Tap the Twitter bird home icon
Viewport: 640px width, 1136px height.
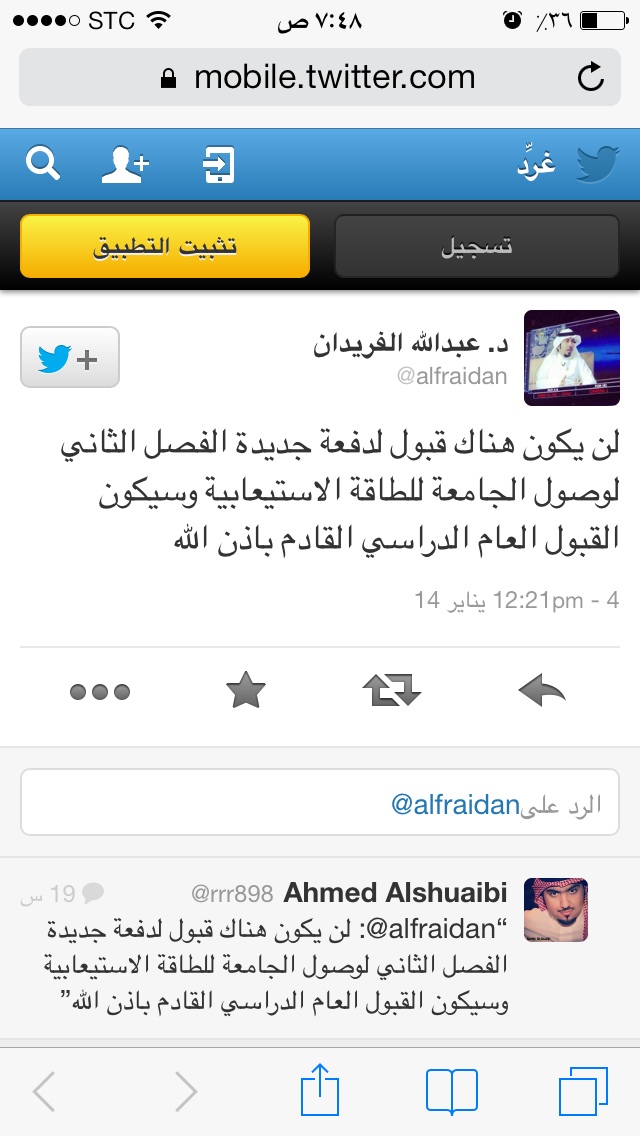(597, 164)
